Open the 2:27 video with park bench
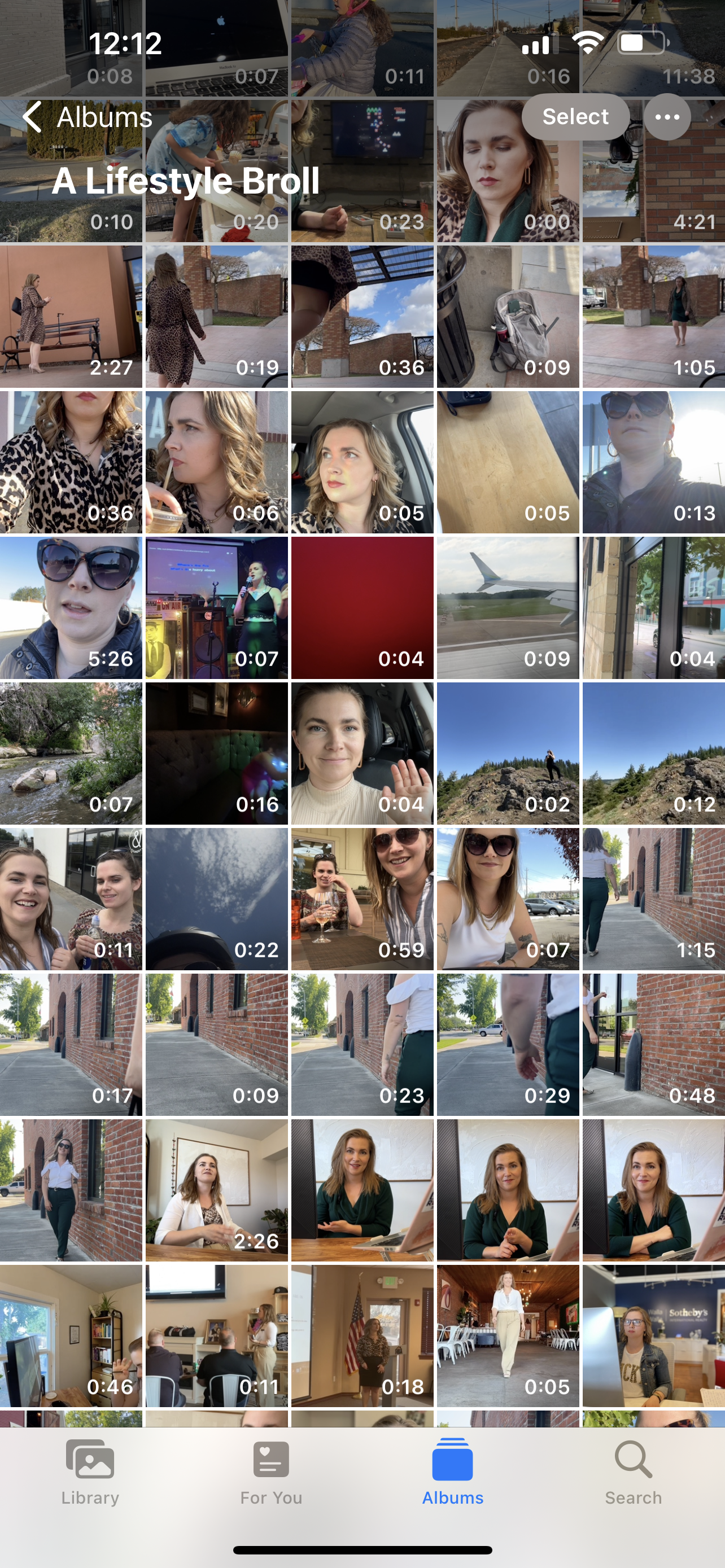 coord(71,317)
